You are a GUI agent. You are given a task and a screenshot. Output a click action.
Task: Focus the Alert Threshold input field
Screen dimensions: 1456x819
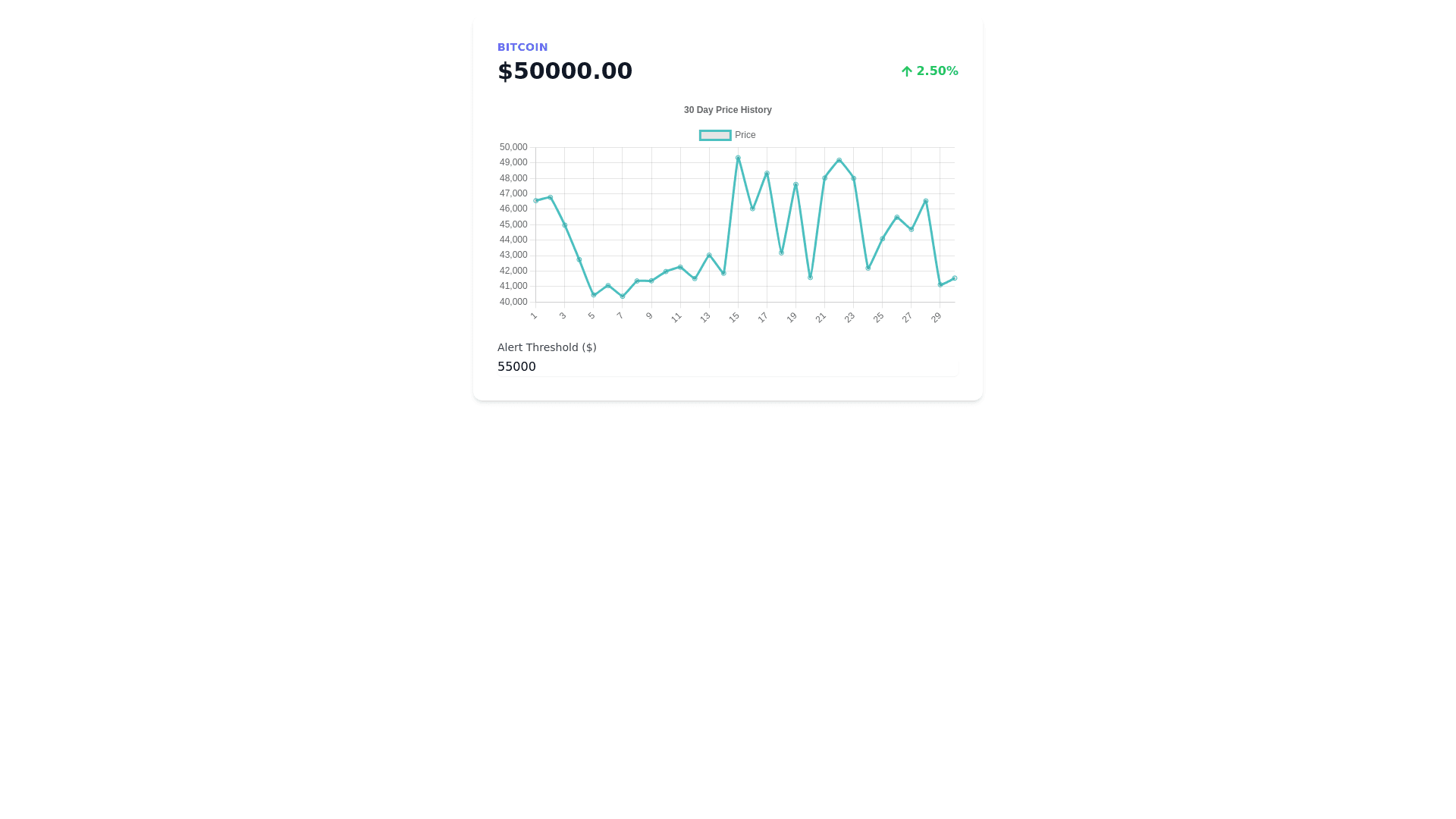pyautogui.click(x=726, y=367)
